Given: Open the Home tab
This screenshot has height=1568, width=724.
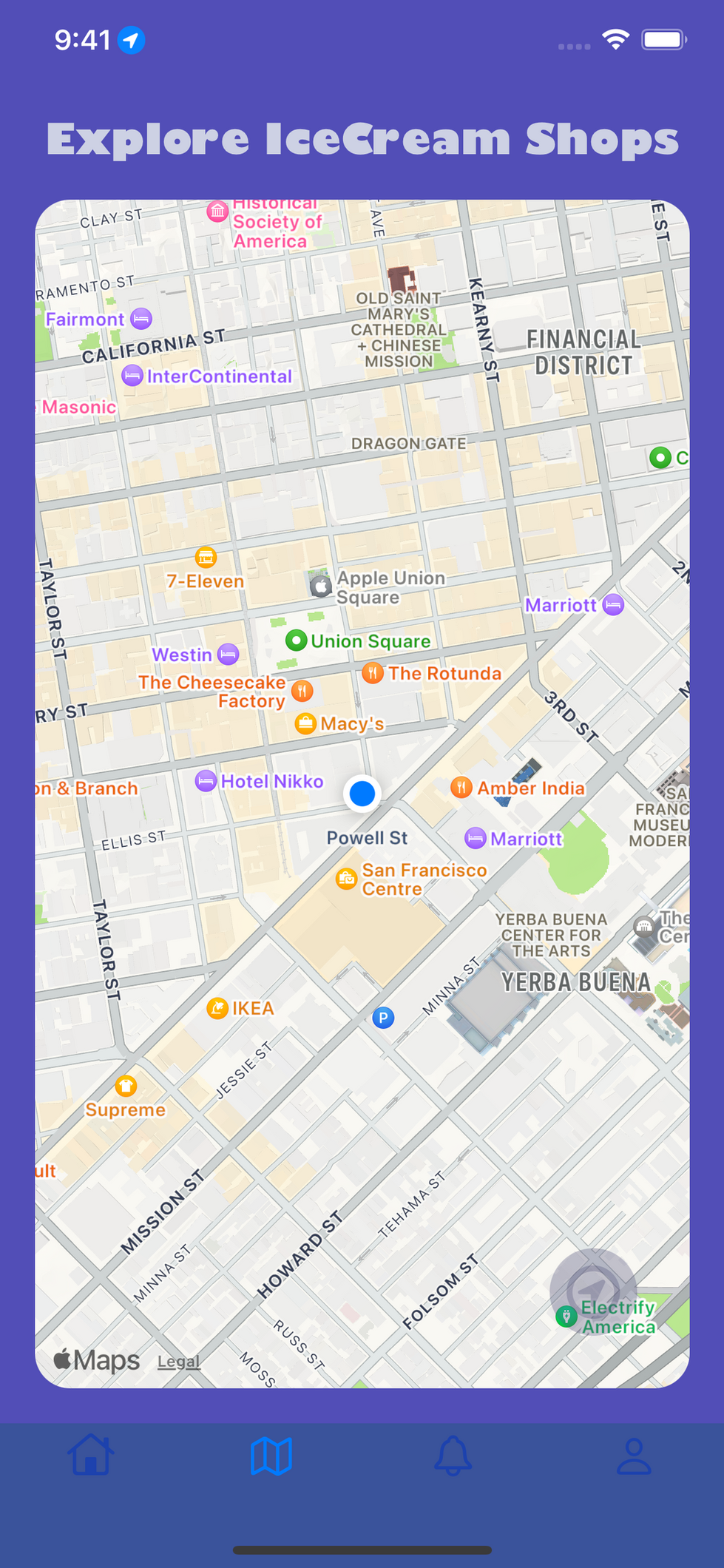Looking at the screenshot, I should pyautogui.click(x=90, y=1455).
